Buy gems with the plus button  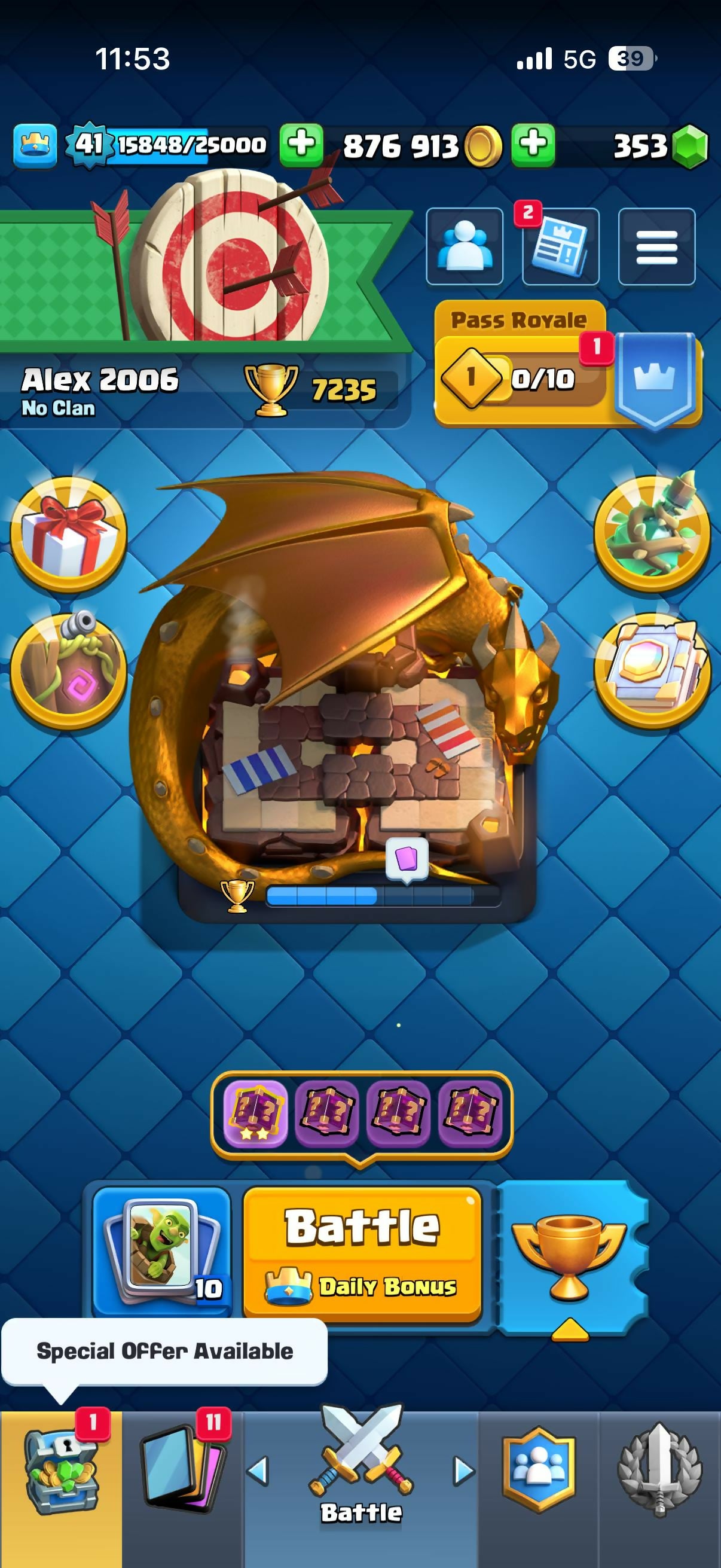(x=533, y=145)
